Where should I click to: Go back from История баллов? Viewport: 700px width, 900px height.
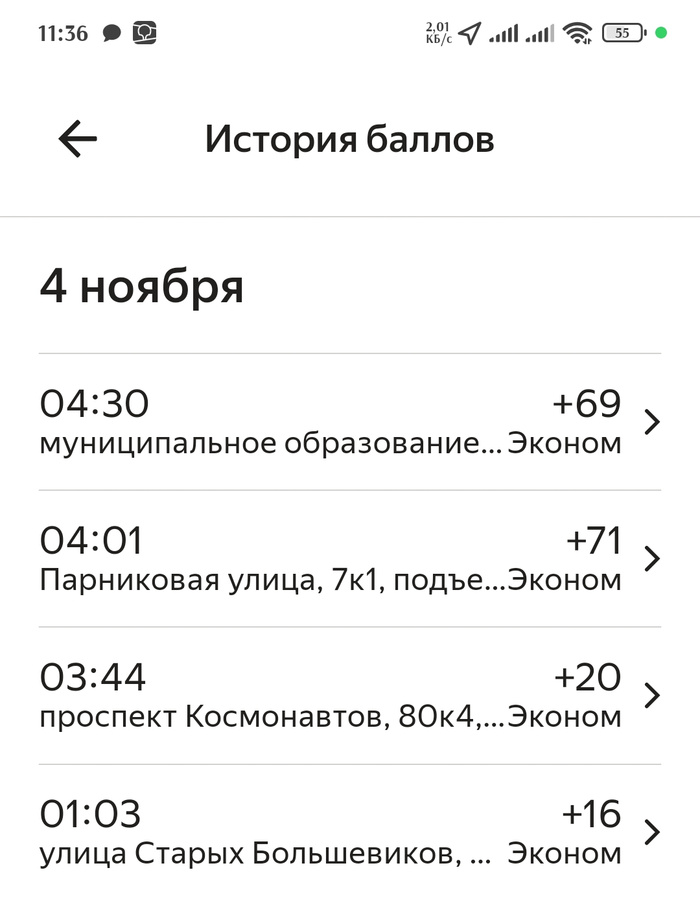(x=77, y=139)
